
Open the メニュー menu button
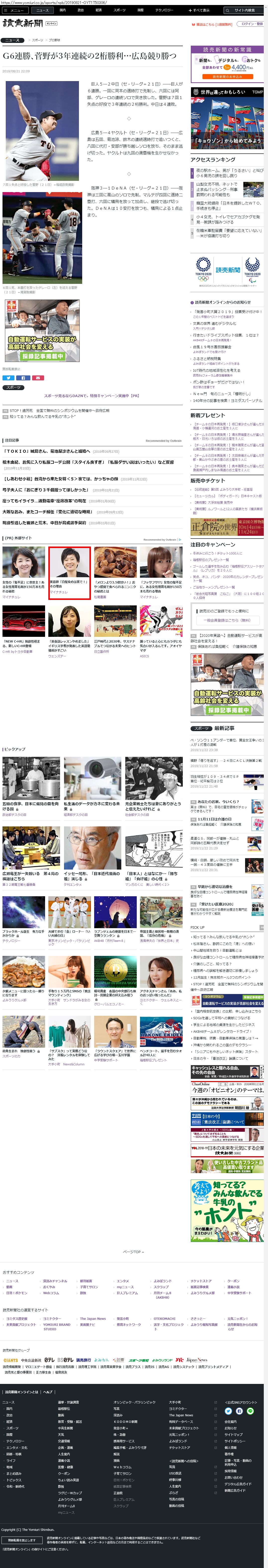click(15, 10)
